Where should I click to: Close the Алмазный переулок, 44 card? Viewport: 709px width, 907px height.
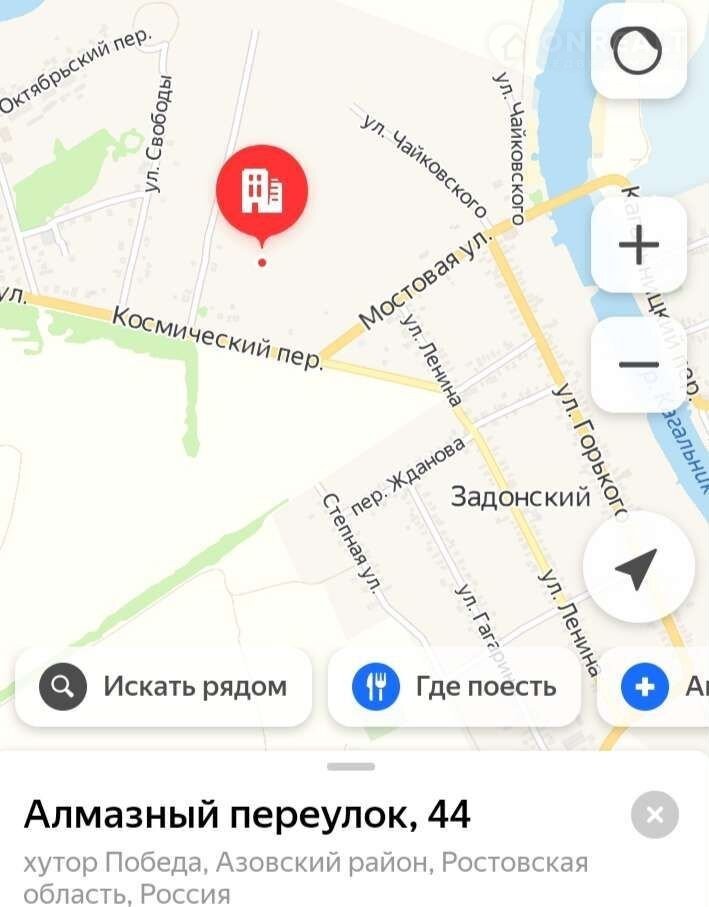tap(655, 815)
